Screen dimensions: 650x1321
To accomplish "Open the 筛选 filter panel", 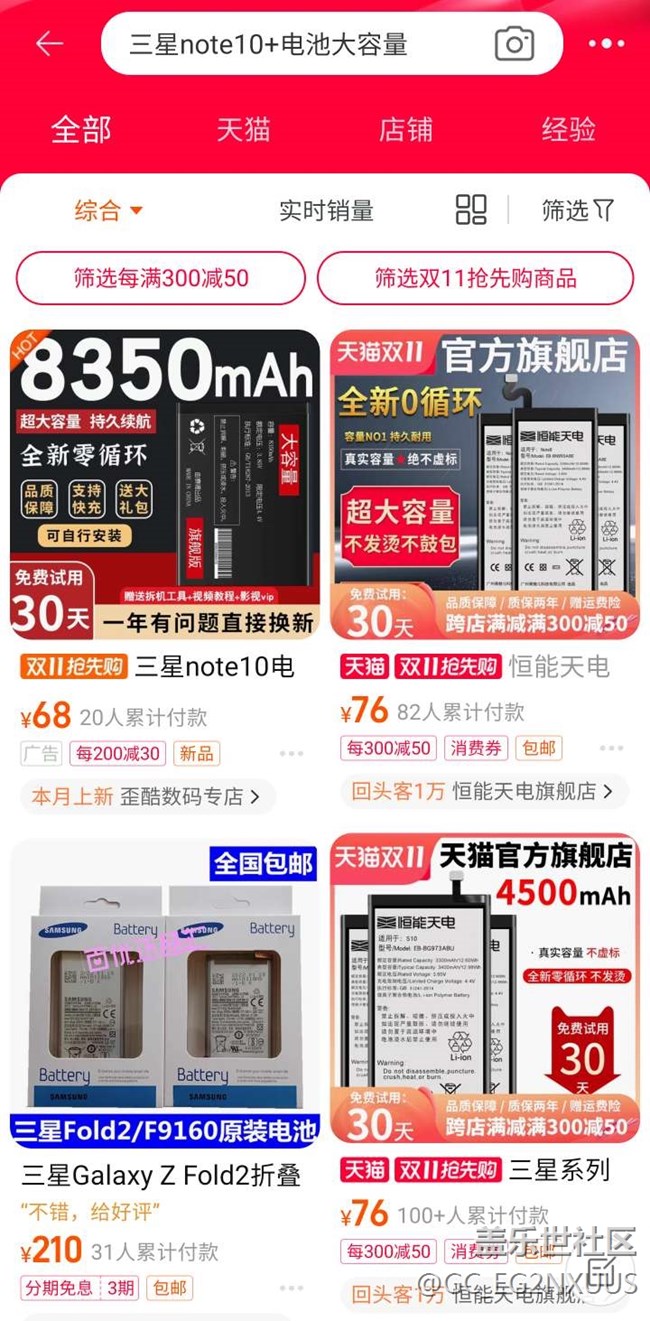I will 577,210.
